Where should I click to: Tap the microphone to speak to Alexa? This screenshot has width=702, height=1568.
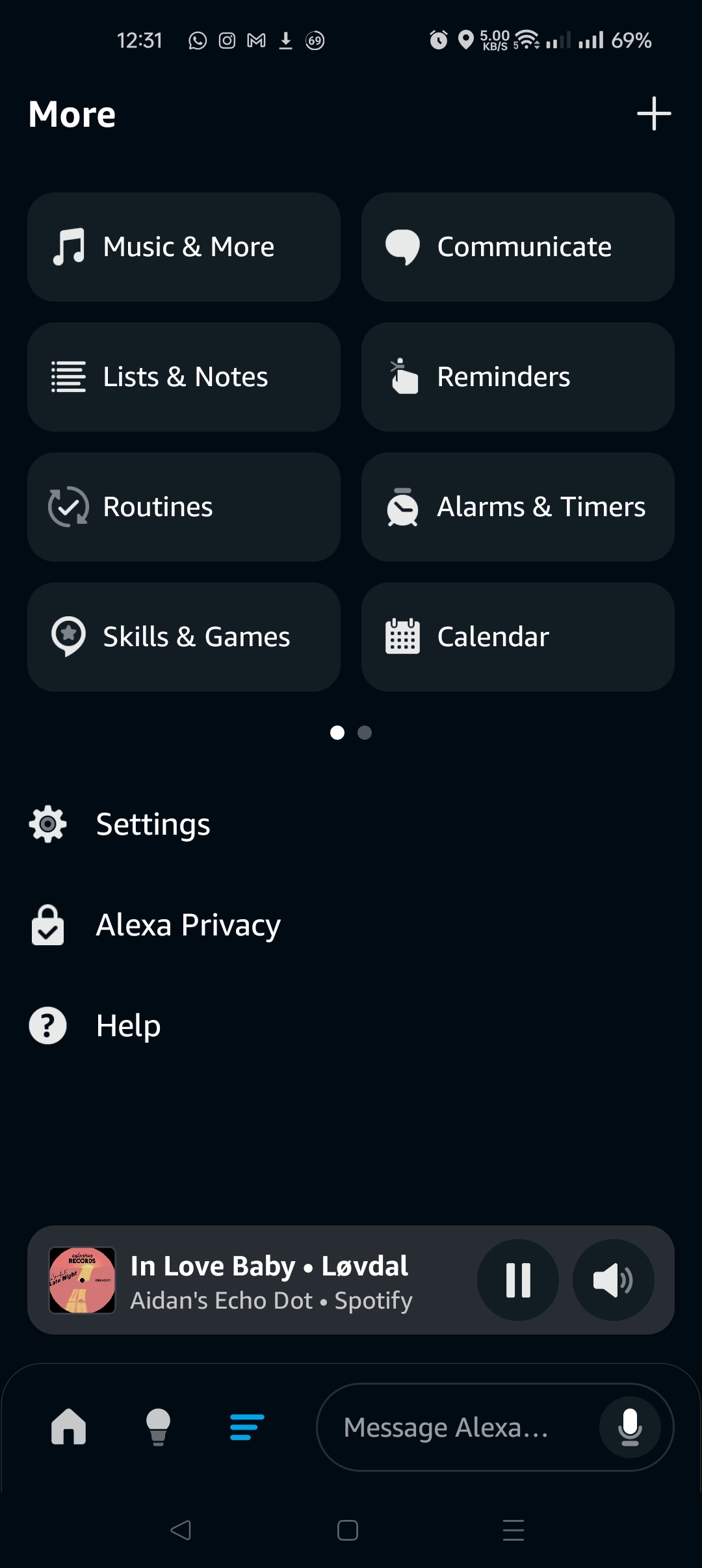tap(630, 1427)
